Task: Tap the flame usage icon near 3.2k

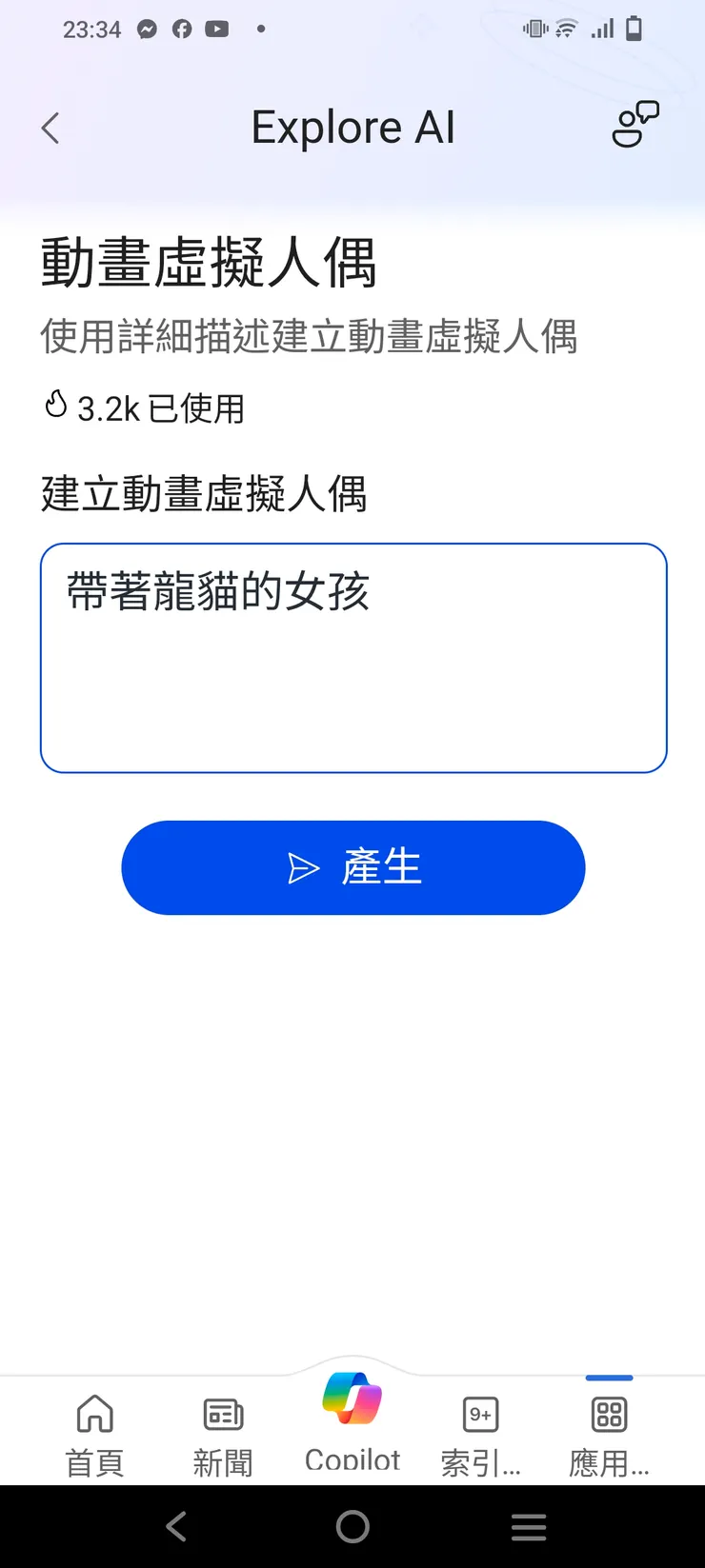Action: click(54, 407)
